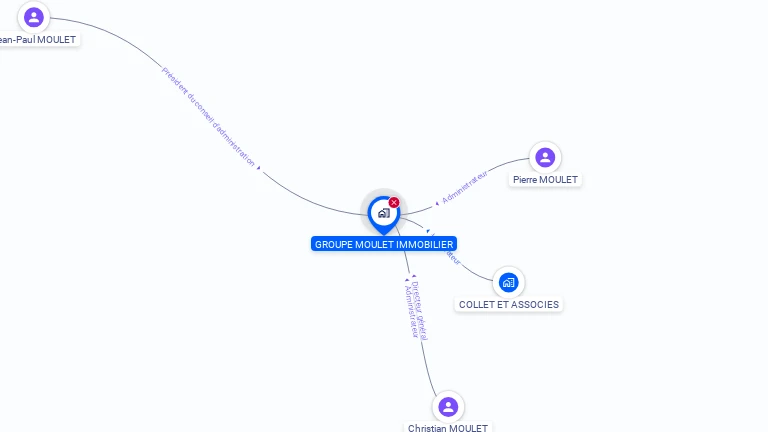The height and width of the screenshot is (432, 768).
Task: Select the Jean-Paul MOULET person node
Action: tap(34, 17)
